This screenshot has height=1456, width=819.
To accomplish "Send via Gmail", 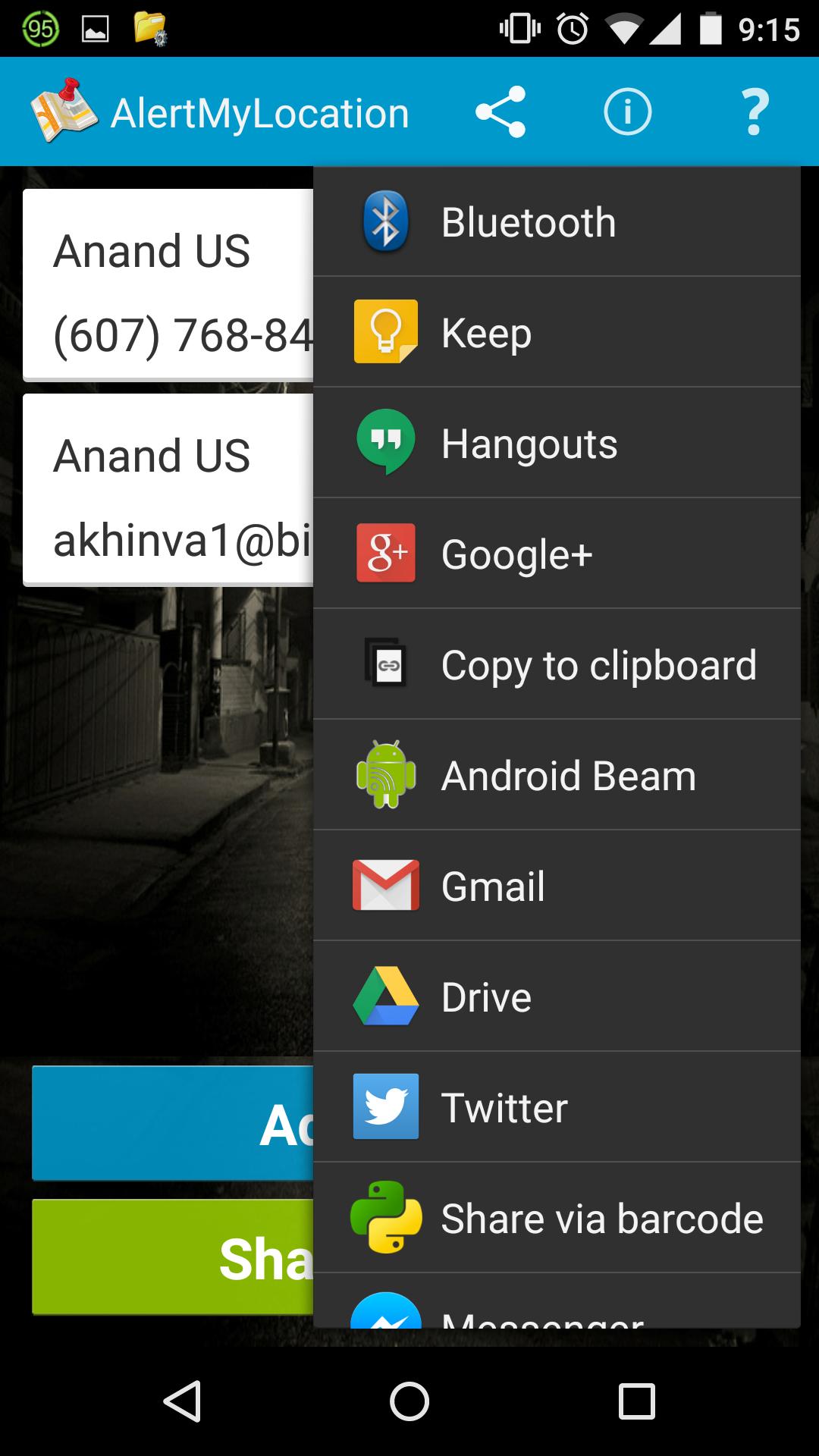I will pos(557,886).
